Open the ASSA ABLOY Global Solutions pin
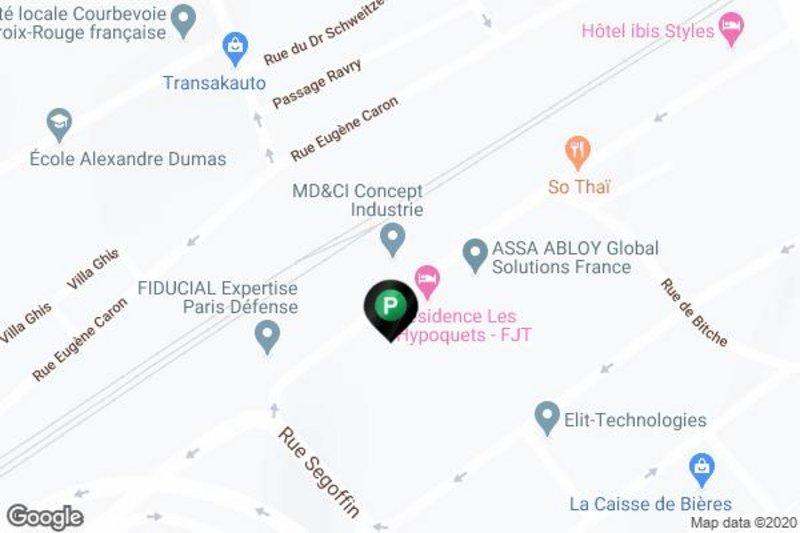The height and width of the screenshot is (533, 800). tap(476, 254)
